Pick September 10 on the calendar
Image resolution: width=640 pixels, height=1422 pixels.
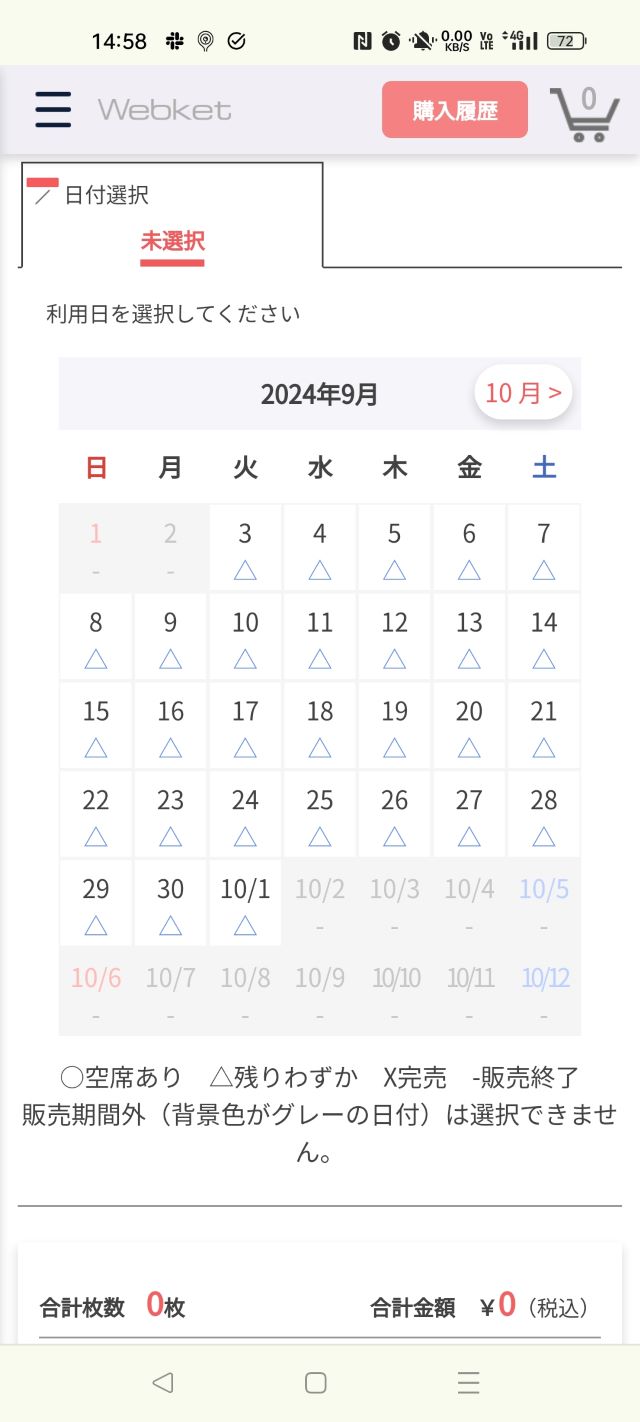(245, 636)
